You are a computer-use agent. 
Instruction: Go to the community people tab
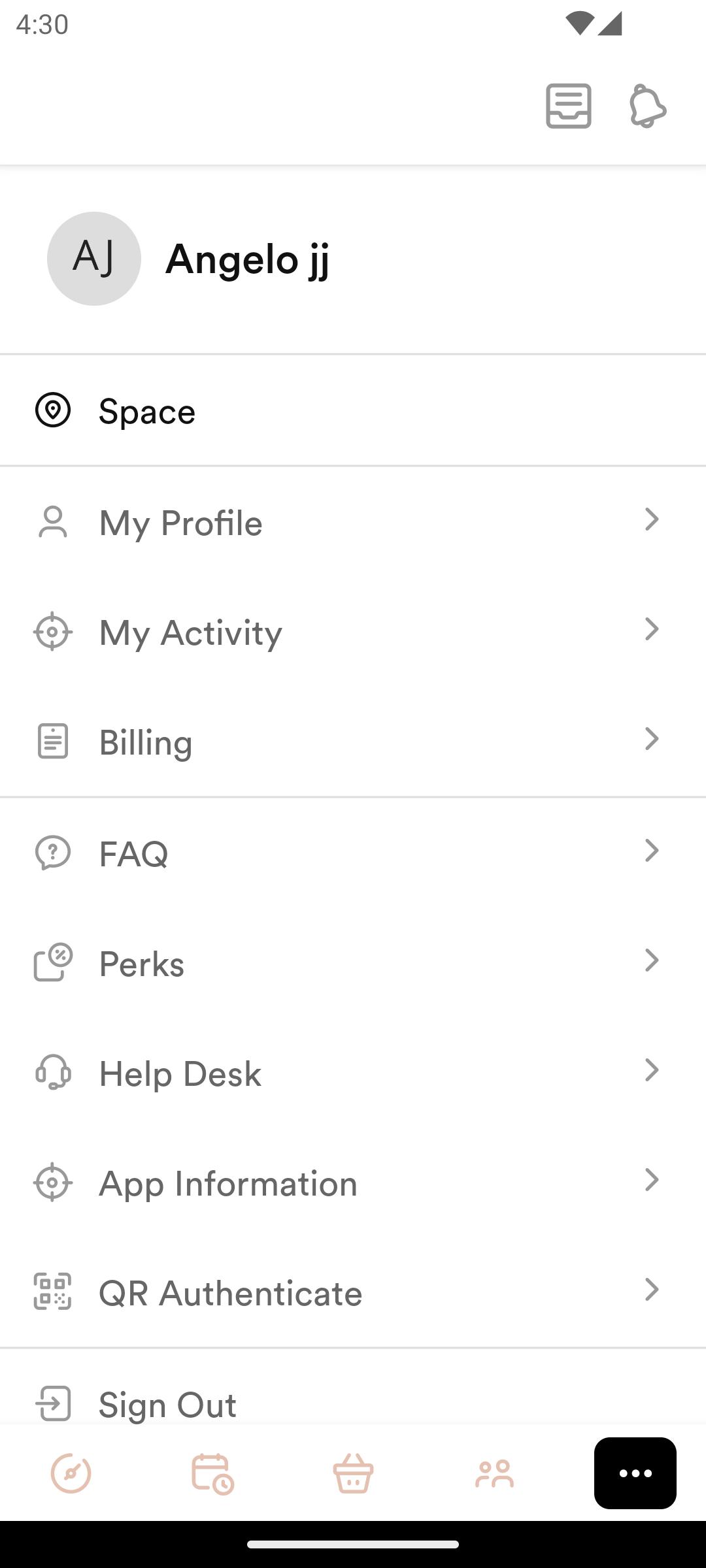[x=494, y=1473]
